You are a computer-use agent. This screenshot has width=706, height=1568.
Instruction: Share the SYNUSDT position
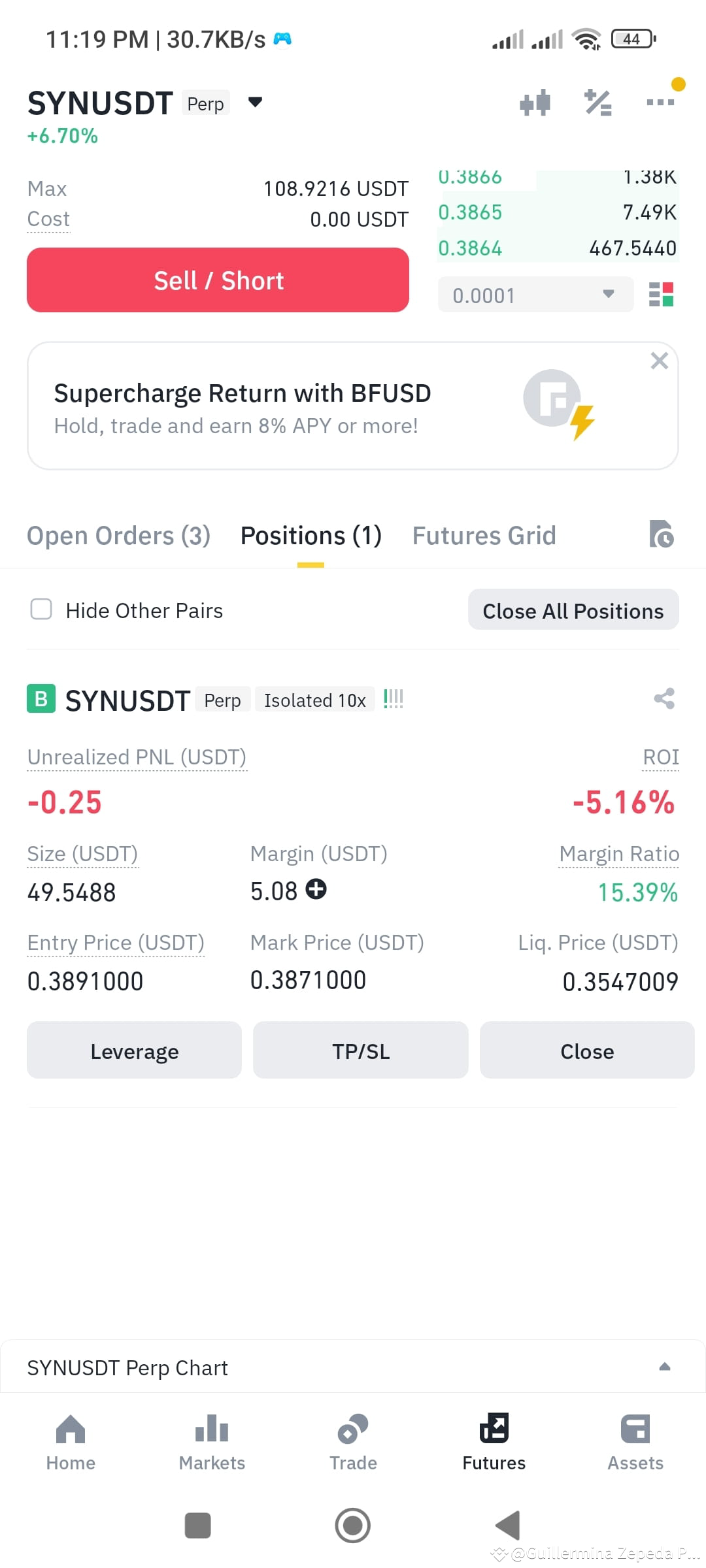pyautogui.click(x=664, y=698)
